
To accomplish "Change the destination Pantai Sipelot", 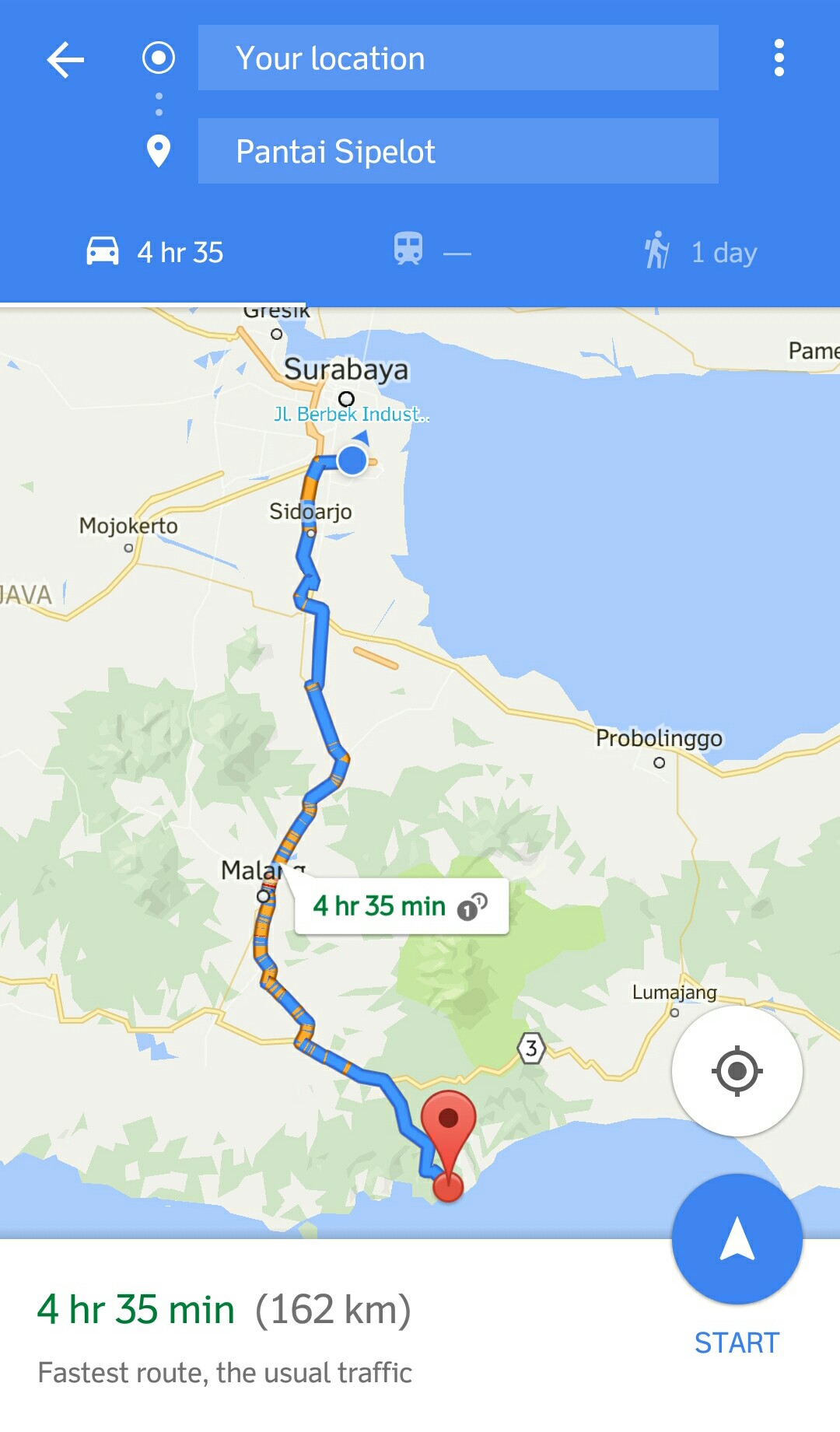I will point(457,152).
